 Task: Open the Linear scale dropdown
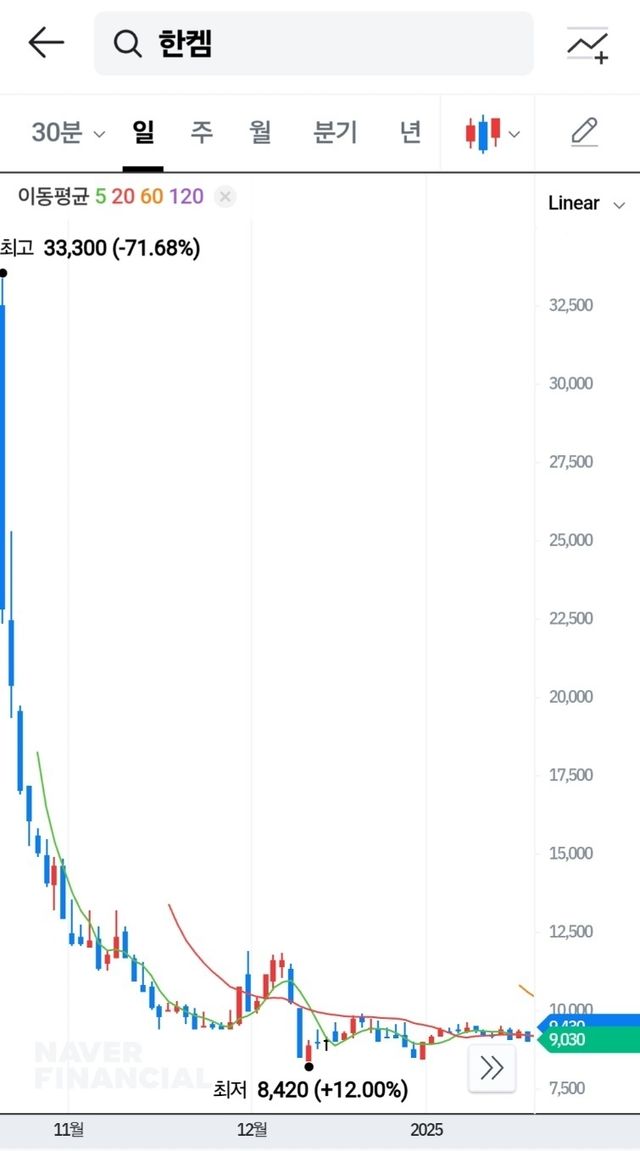[587, 204]
